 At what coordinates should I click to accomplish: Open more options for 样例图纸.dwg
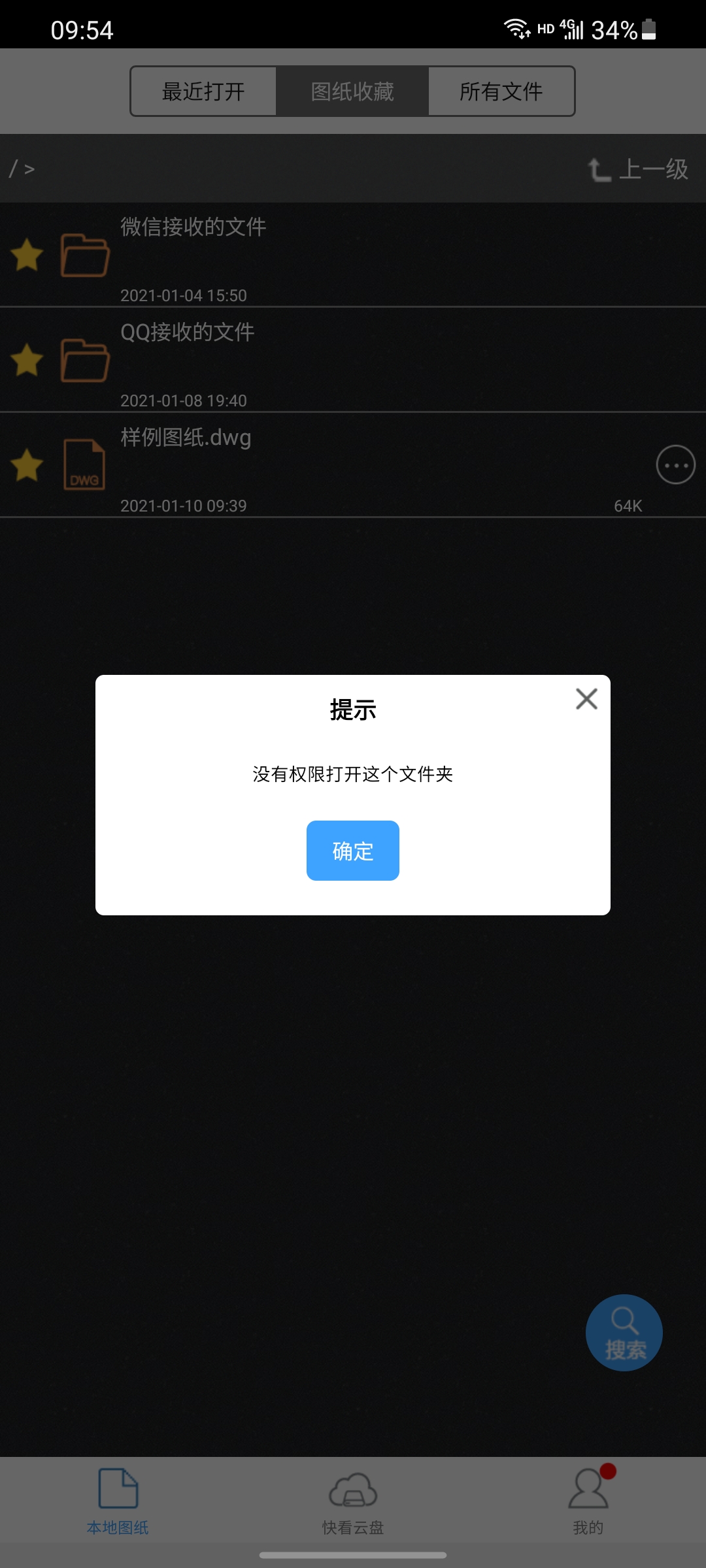coord(675,465)
